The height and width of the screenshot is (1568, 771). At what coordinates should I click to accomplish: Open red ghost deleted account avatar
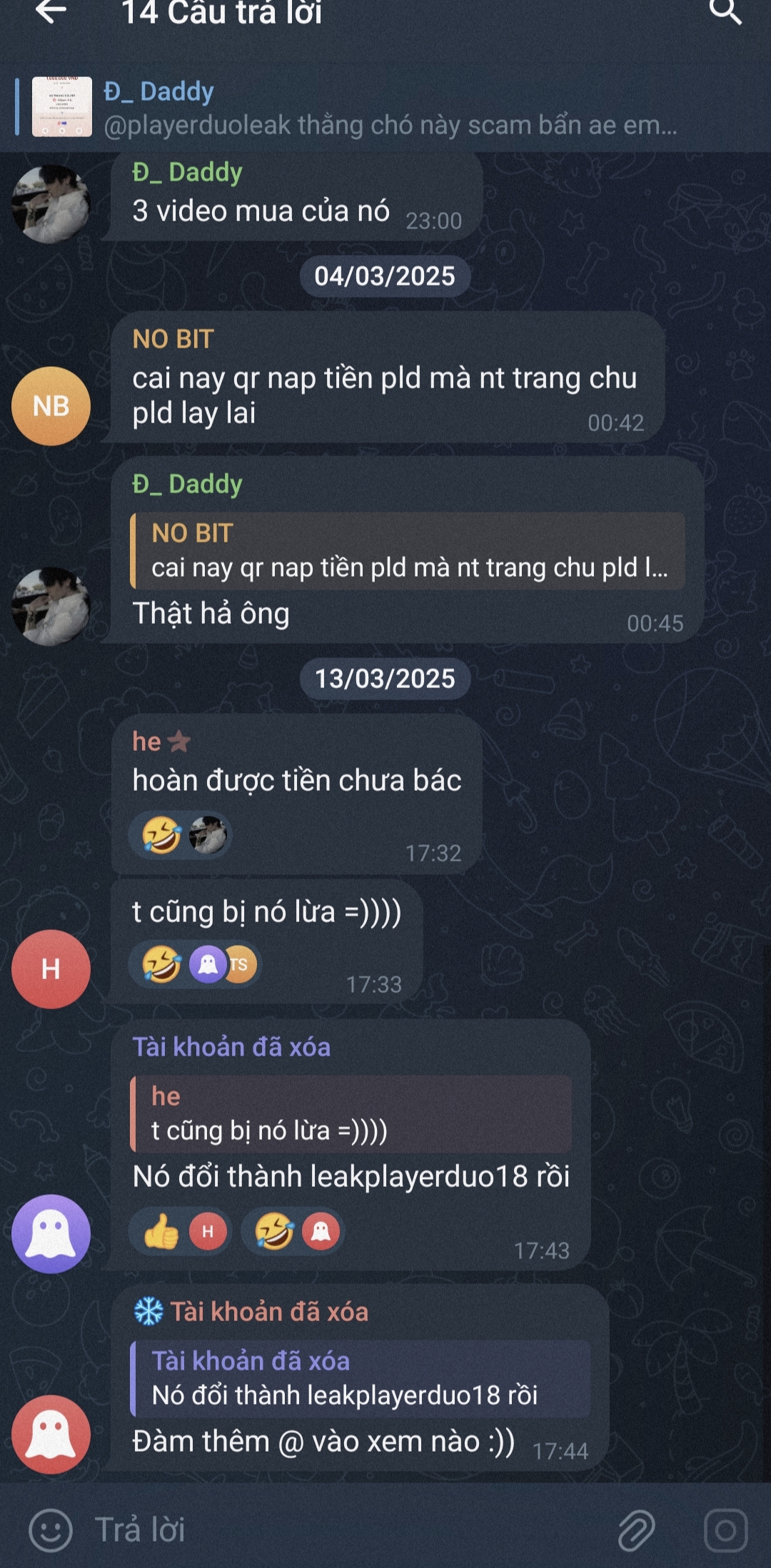click(51, 1434)
